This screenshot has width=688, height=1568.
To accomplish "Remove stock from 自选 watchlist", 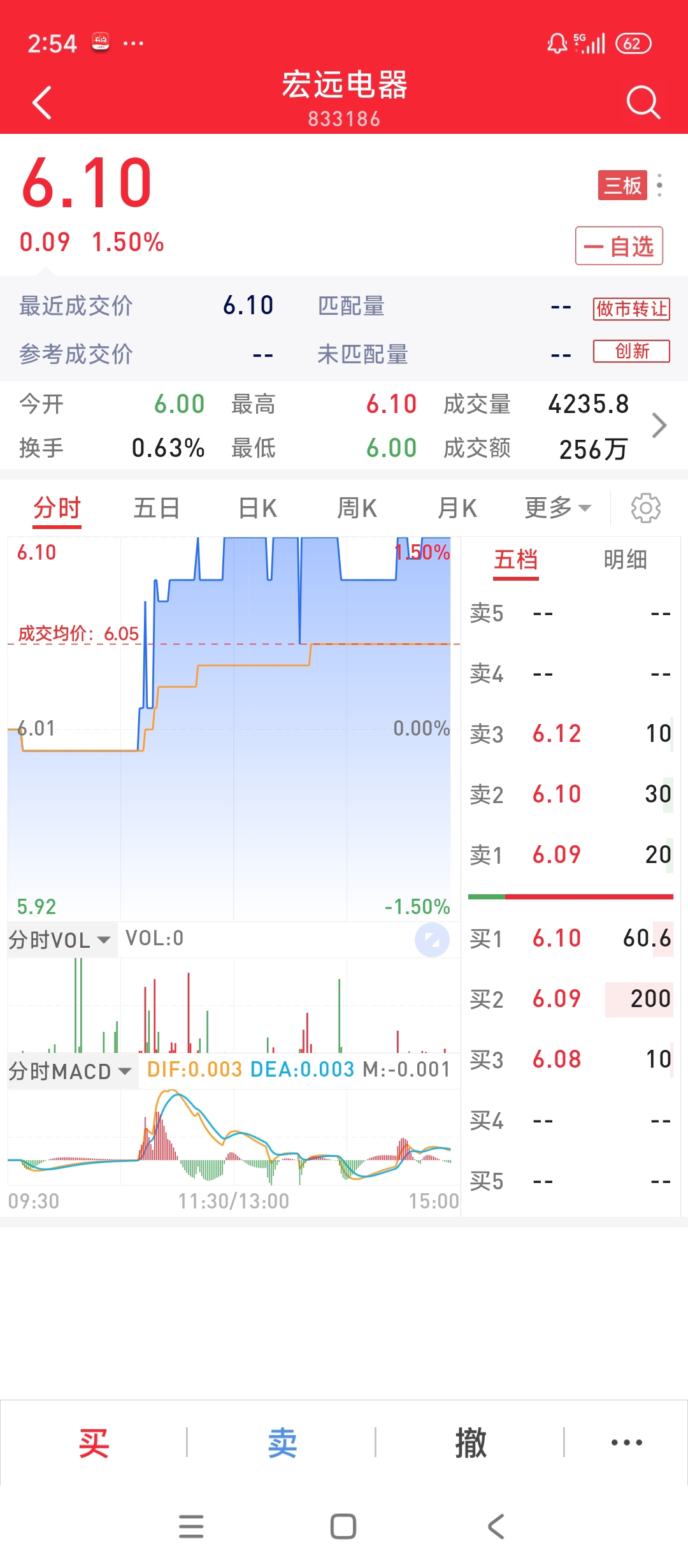I will click(x=619, y=246).
